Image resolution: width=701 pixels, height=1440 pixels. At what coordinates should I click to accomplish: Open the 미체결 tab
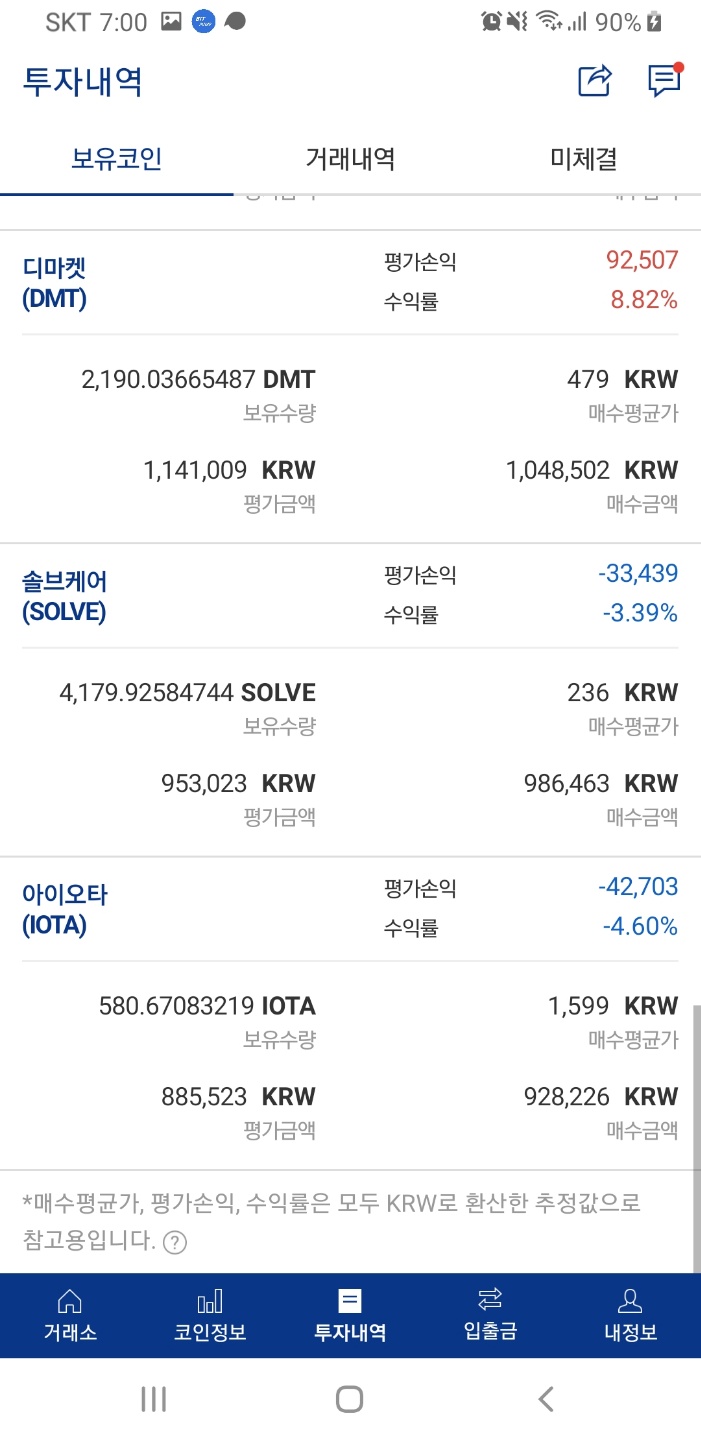(584, 159)
